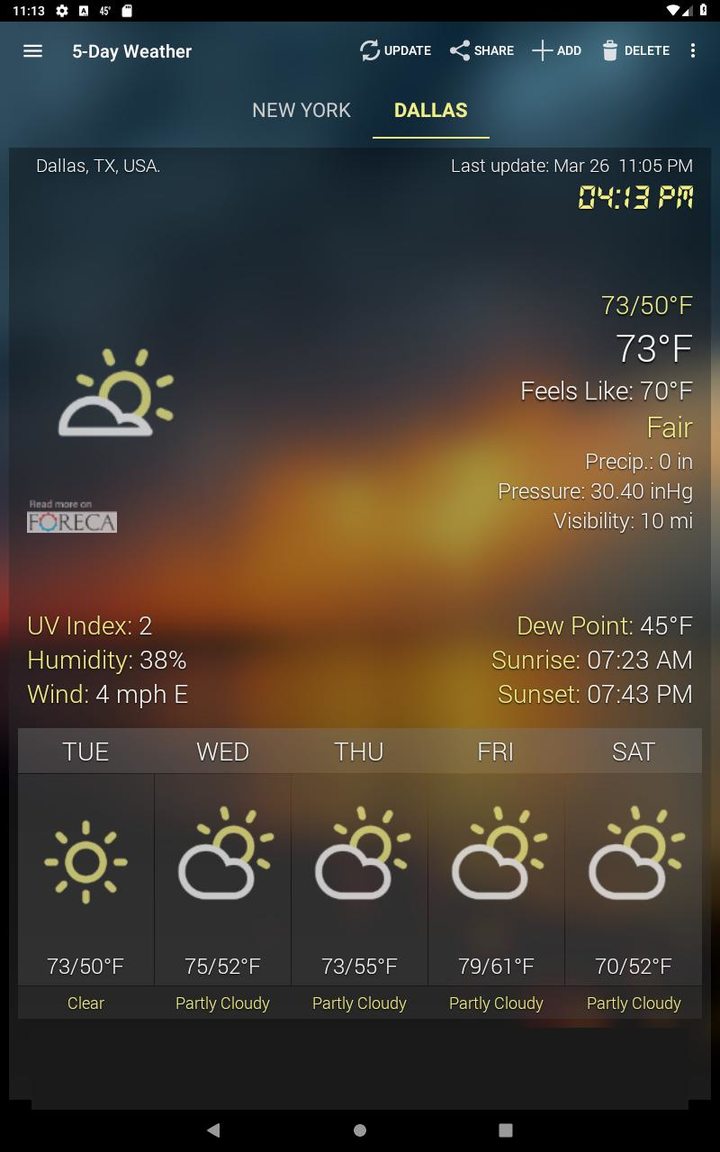This screenshot has width=720, height=1152.
Task: View Tuesday's Clear forecast
Action: [x=86, y=880]
